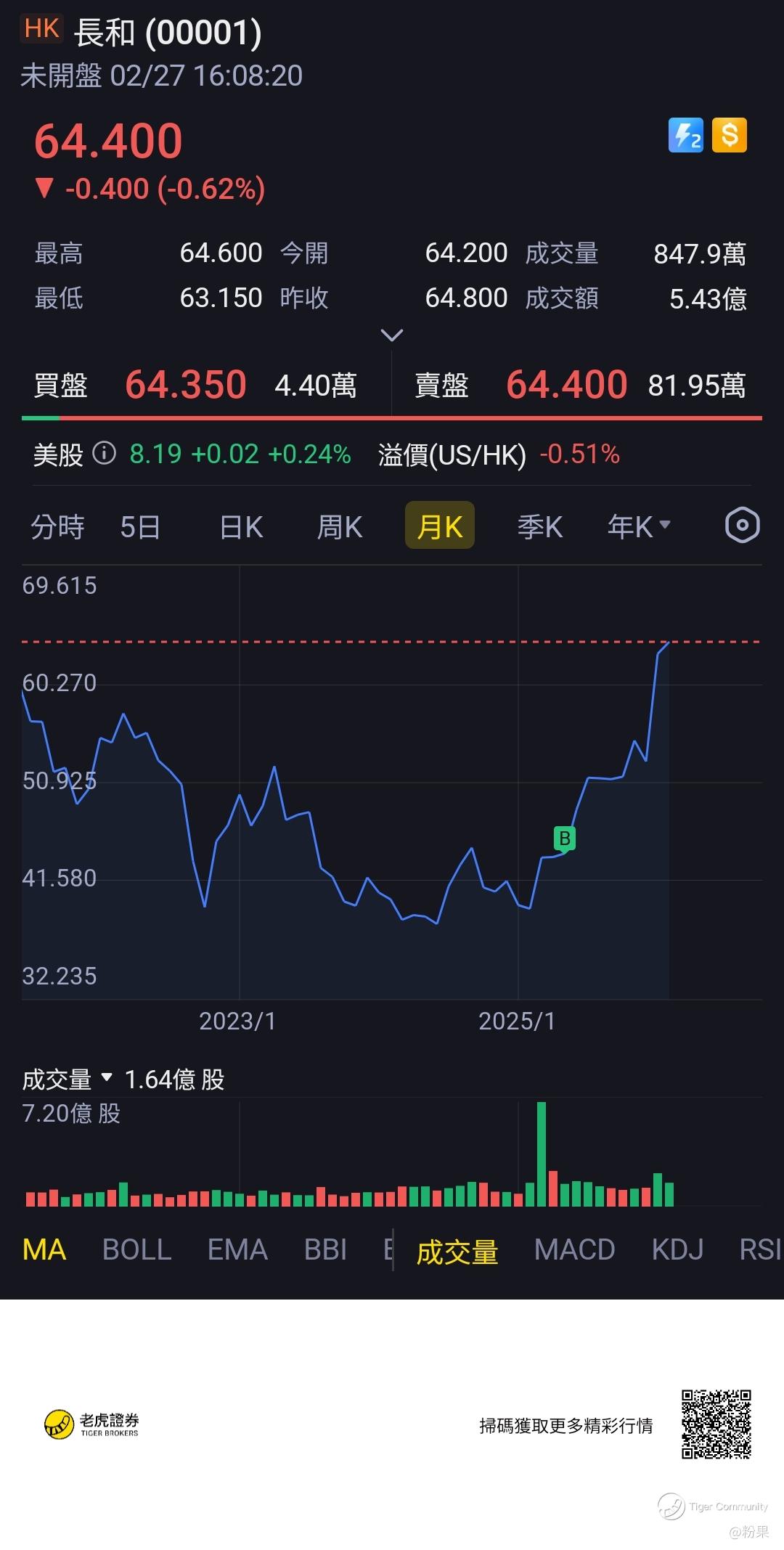The image size is (784, 1550).
Task: Switch overlay to EMA
Action: pos(237,1249)
